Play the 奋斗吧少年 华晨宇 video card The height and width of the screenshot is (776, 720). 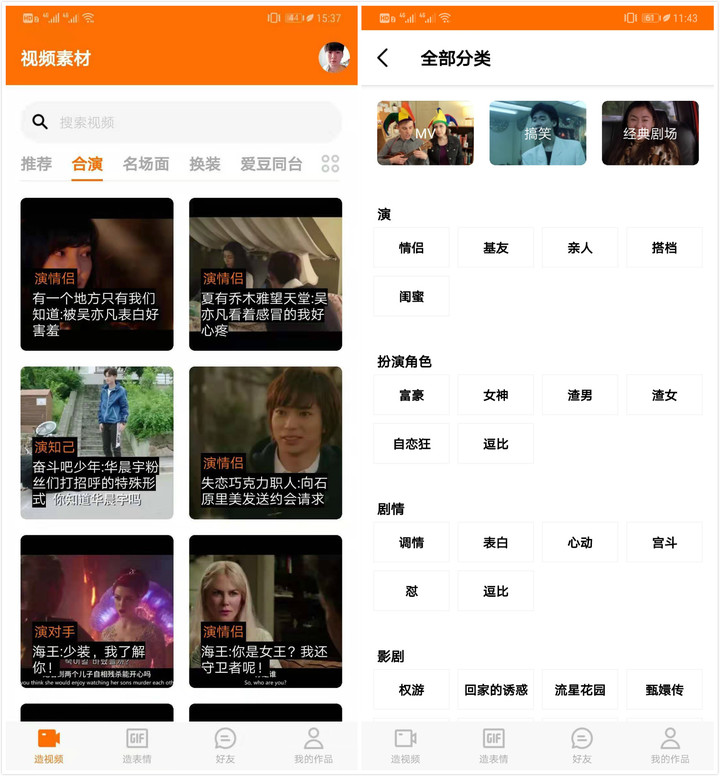(97, 442)
